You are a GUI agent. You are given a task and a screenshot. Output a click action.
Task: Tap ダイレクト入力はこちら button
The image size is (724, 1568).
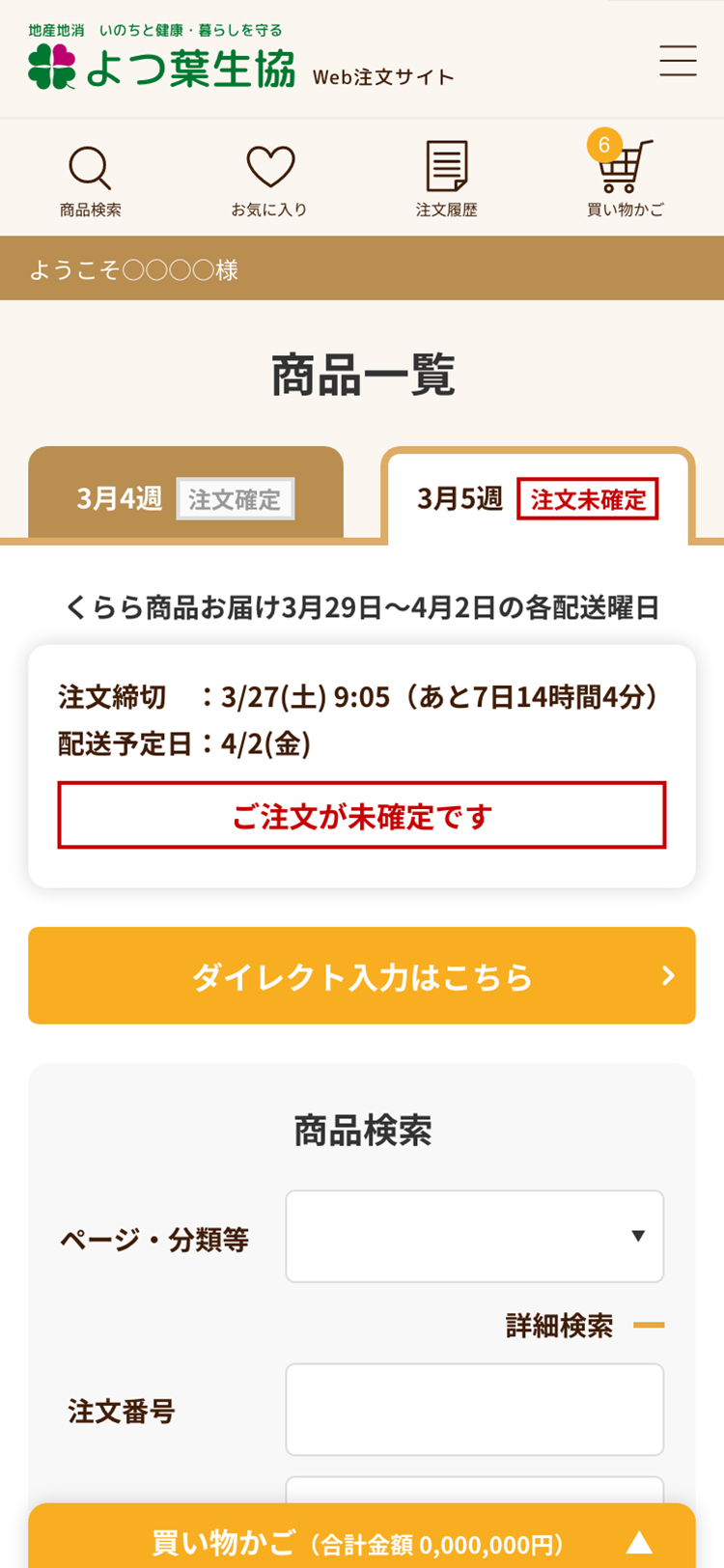(x=362, y=976)
